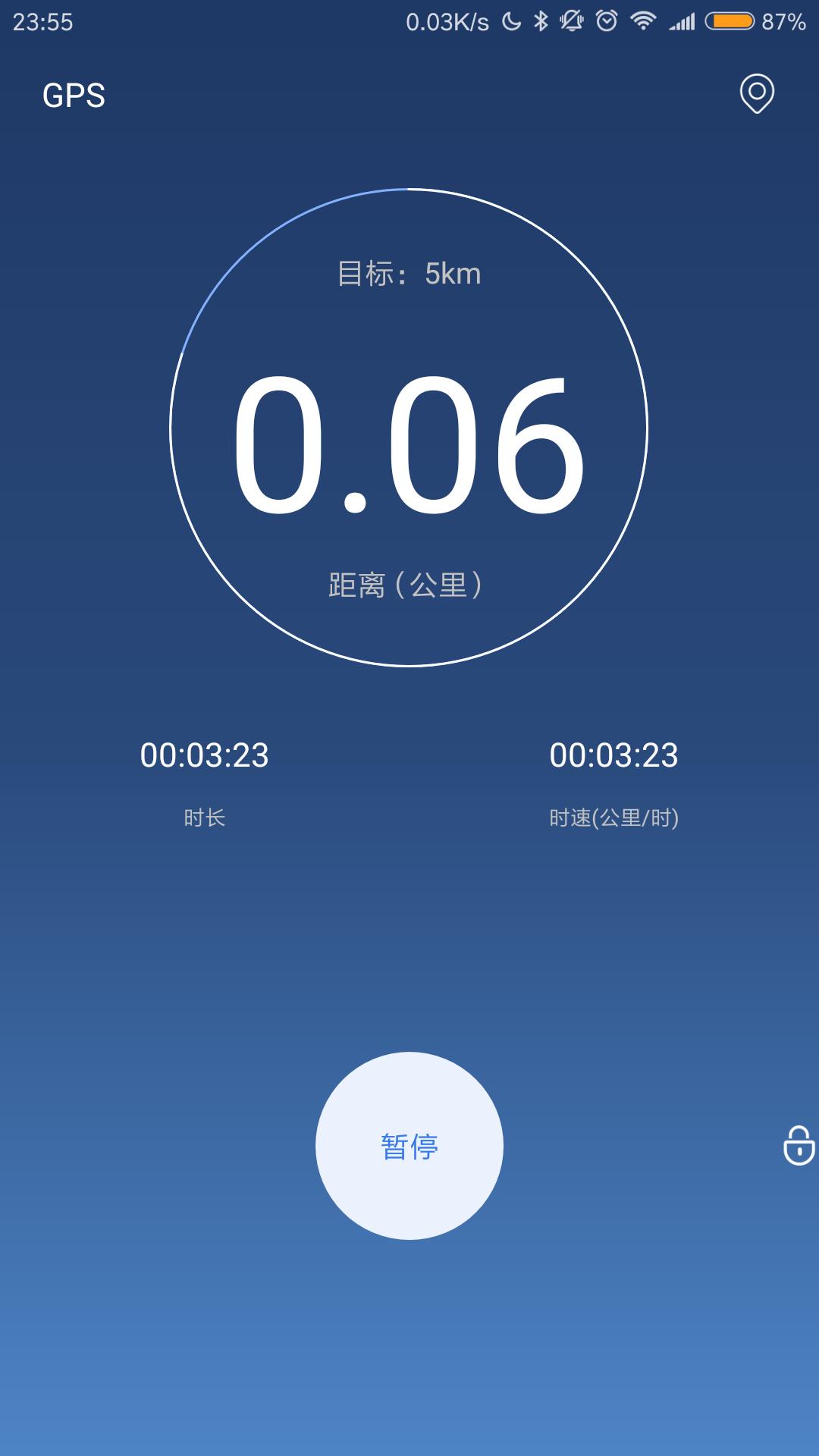Select the GPS title label
Image resolution: width=819 pixels, height=1456 pixels.
73,96
